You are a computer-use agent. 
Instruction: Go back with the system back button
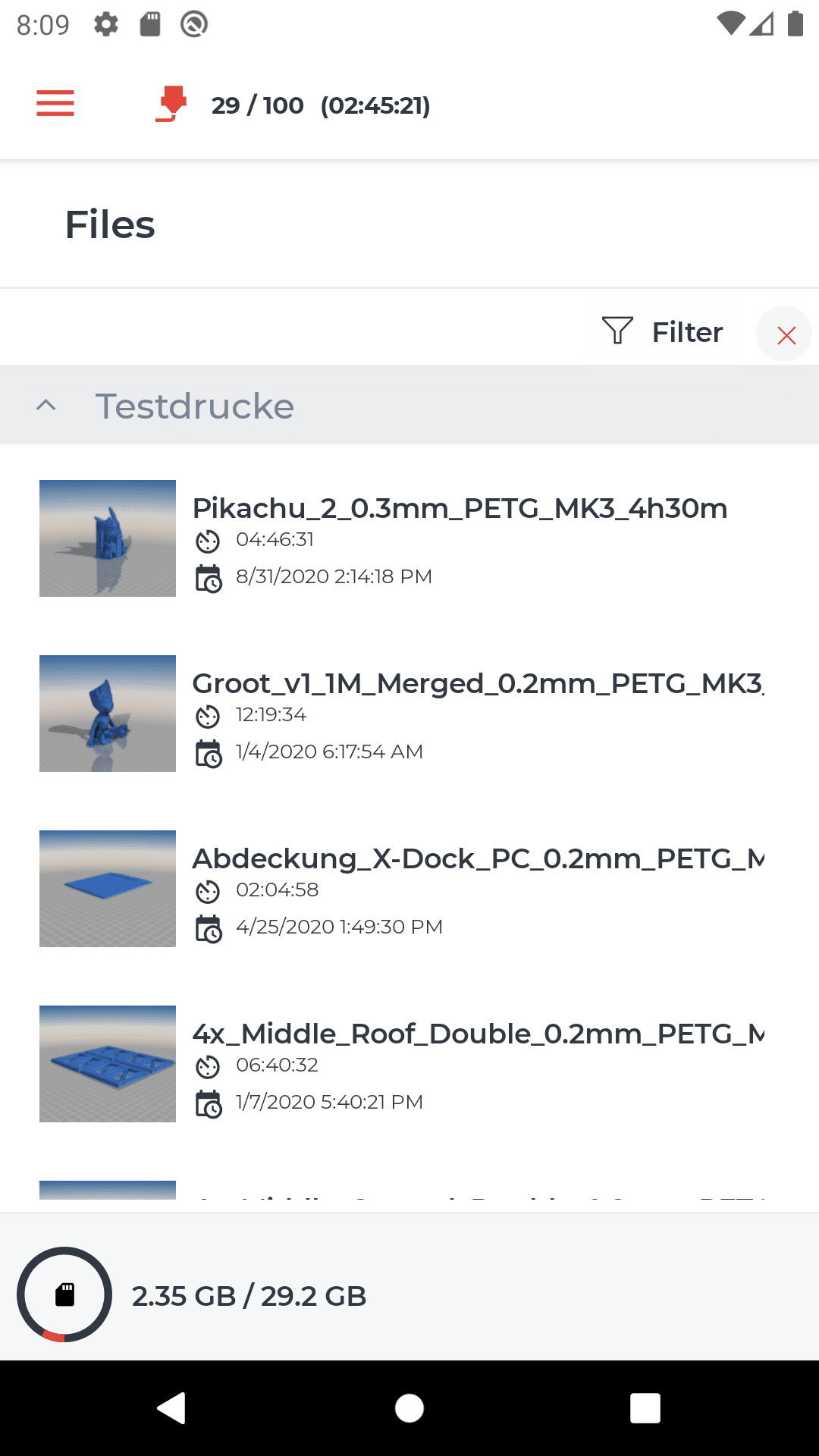(172, 1408)
